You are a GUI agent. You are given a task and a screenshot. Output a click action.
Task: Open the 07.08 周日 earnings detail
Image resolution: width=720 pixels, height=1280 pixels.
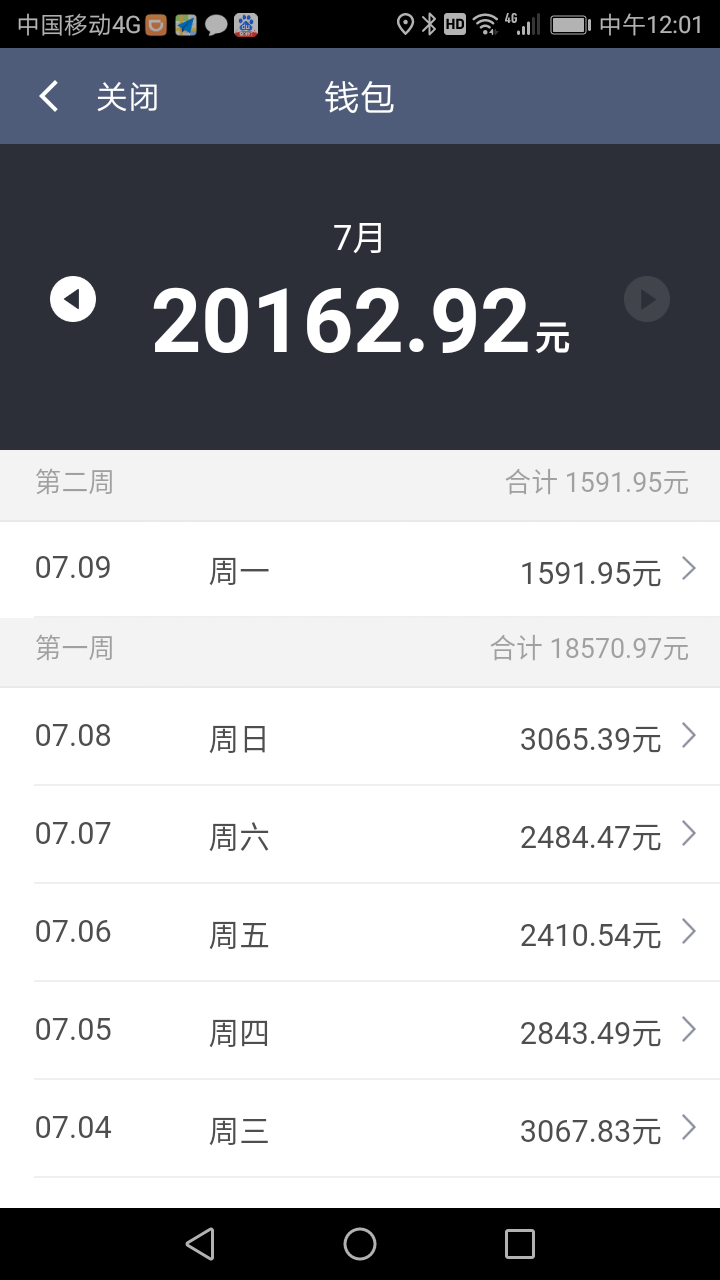point(360,737)
